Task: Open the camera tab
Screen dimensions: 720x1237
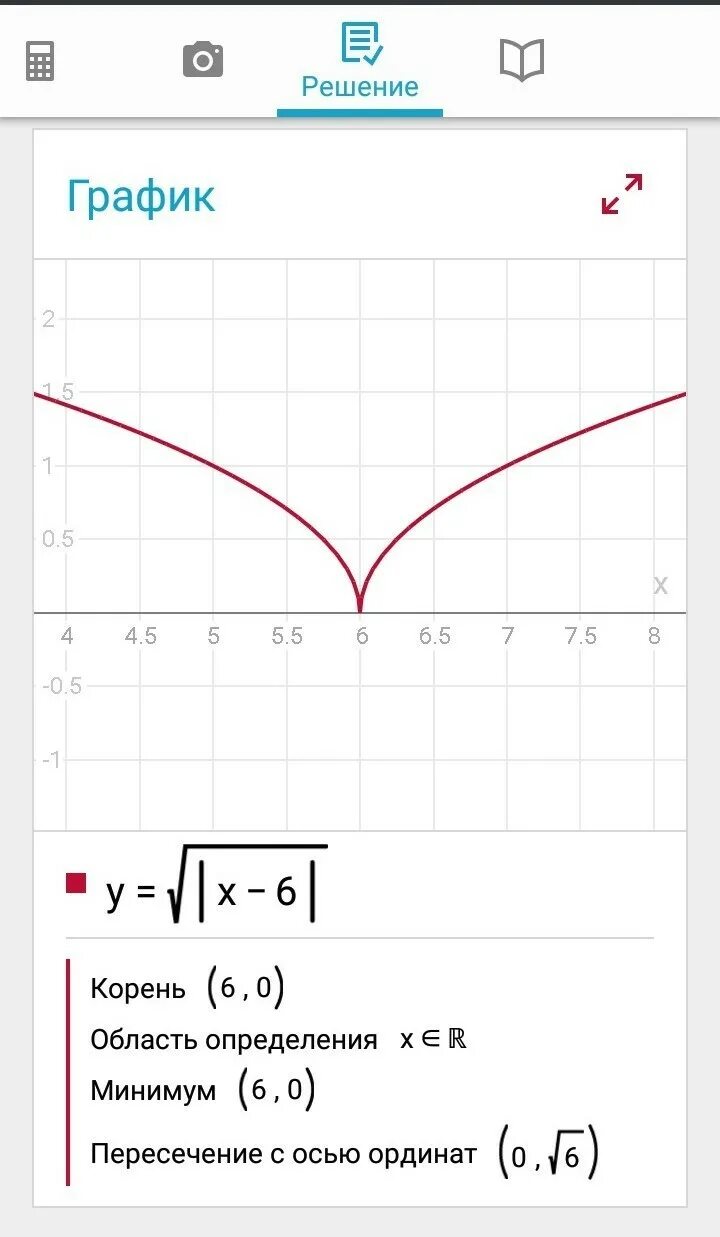Action: [x=203, y=60]
